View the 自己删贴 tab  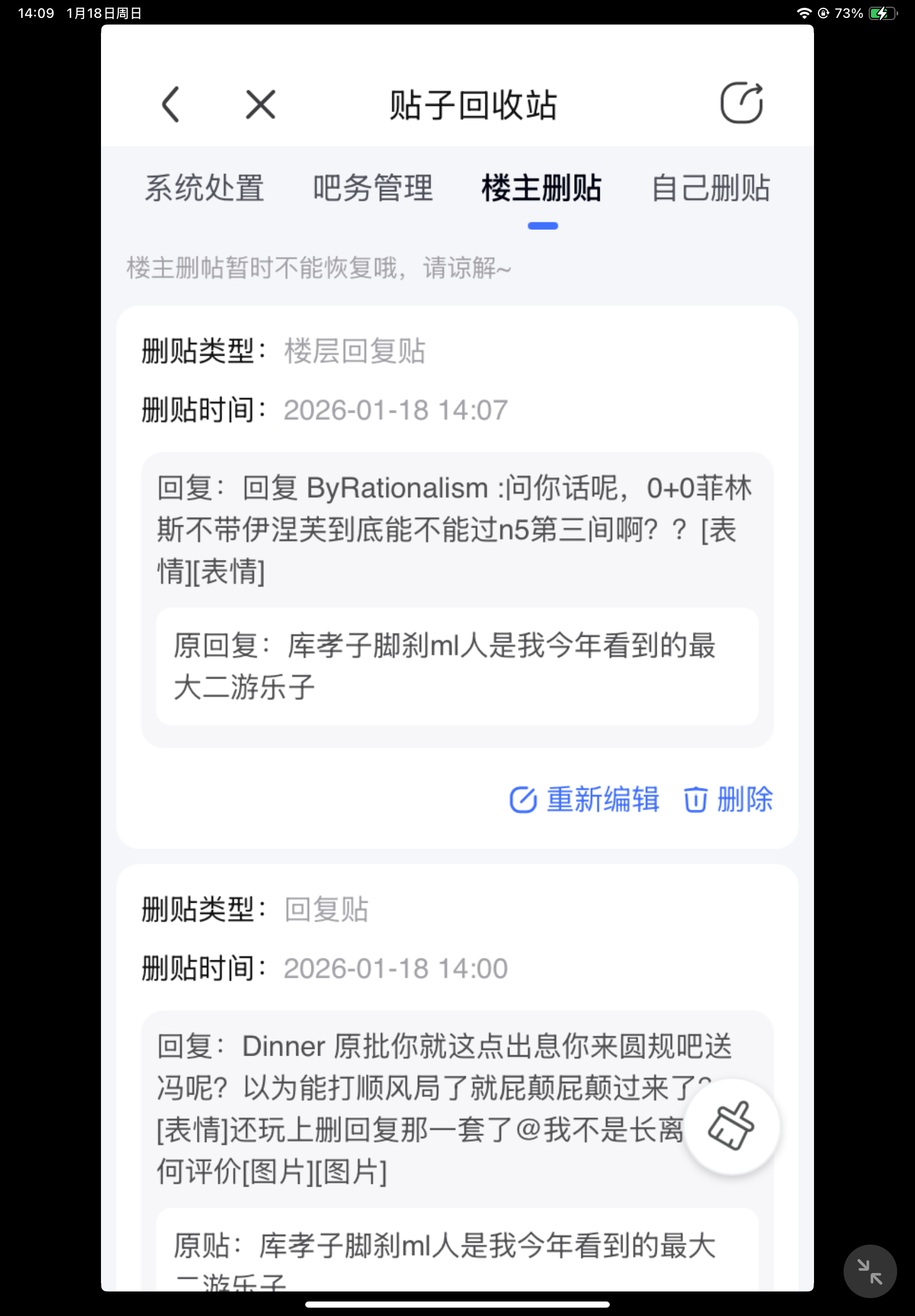point(710,188)
